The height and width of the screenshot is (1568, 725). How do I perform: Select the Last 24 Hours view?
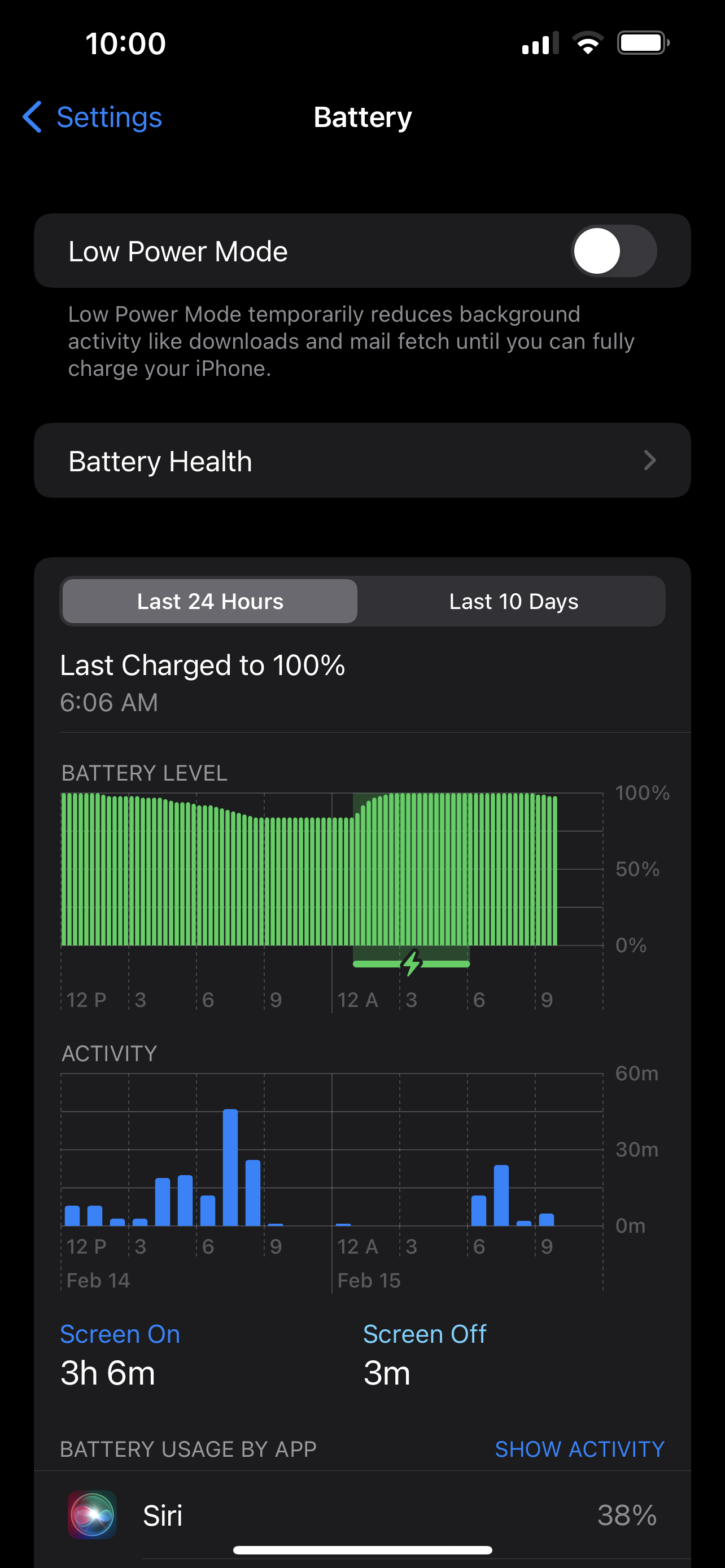coord(210,601)
